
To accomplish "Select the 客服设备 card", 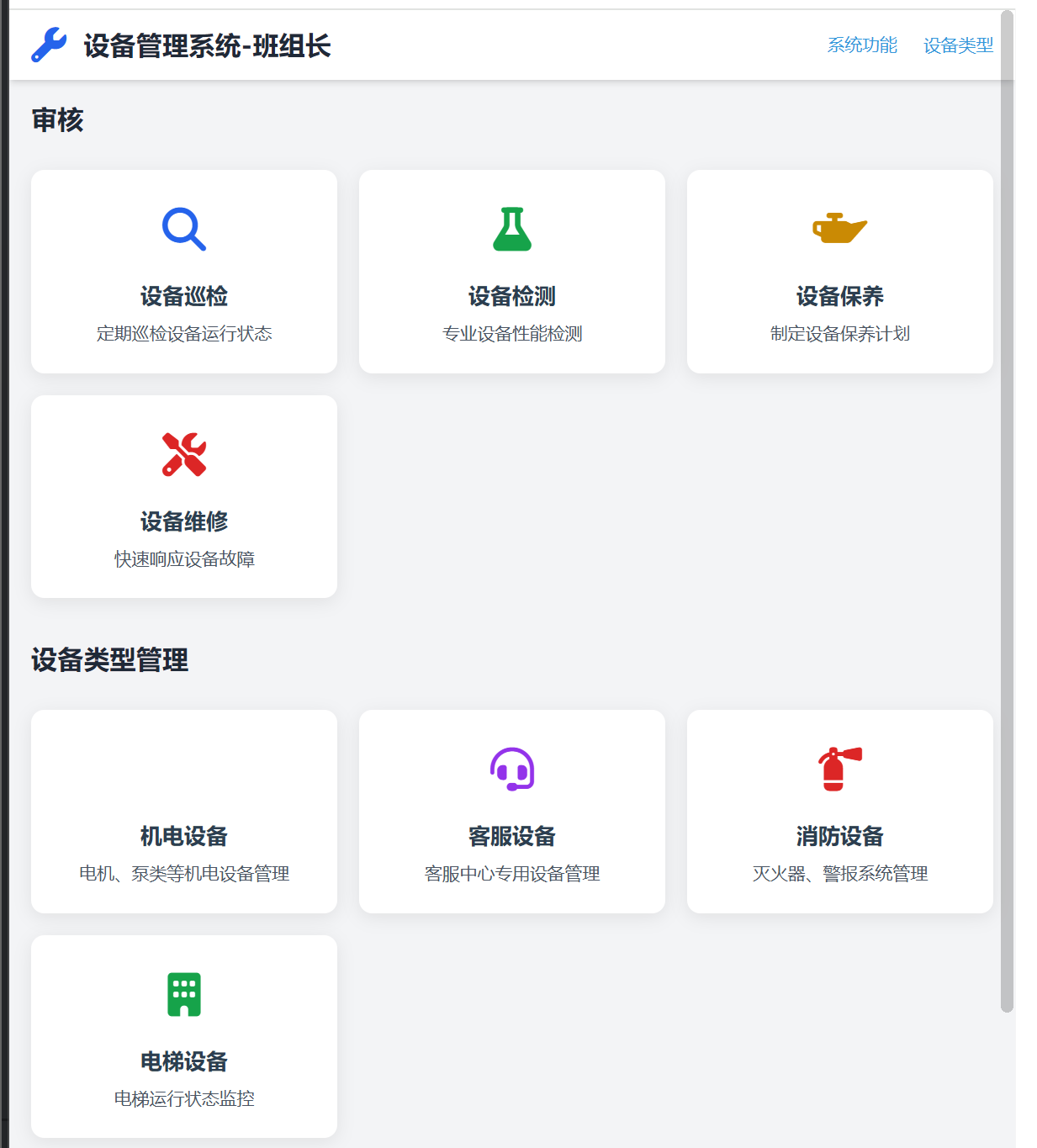I will (x=511, y=812).
